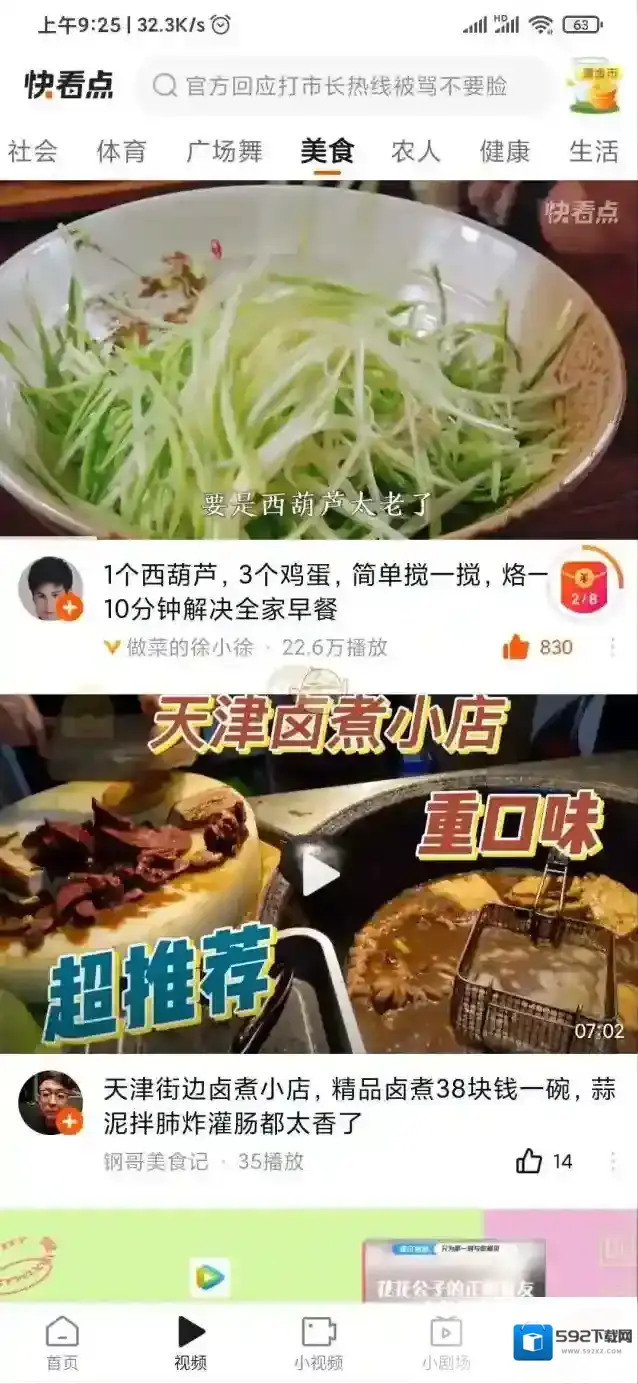Switch to the 健康 category tab
Viewport: 638px width, 1384px height.
[504, 151]
